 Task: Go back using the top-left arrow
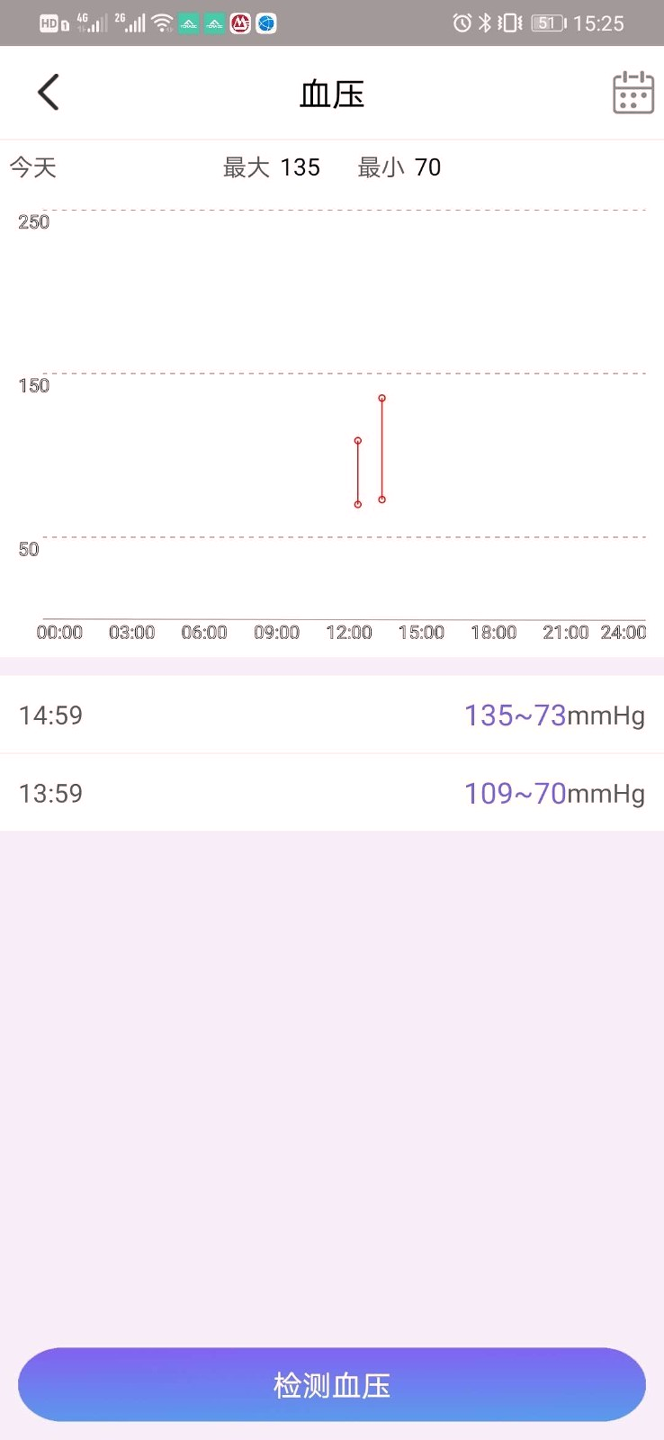click(48, 93)
